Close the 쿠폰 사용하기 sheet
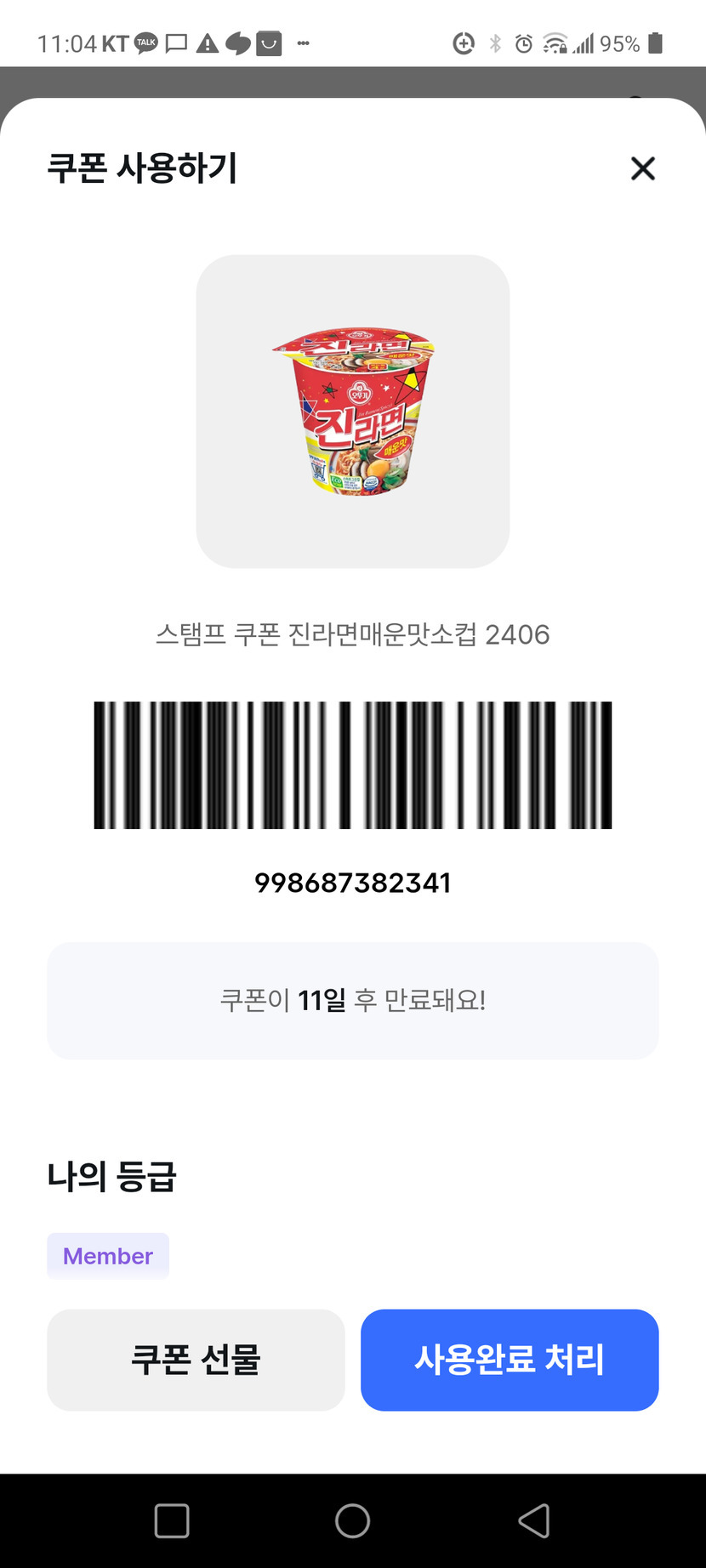Viewport: 706px width, 1568px height. coord(643,168)
